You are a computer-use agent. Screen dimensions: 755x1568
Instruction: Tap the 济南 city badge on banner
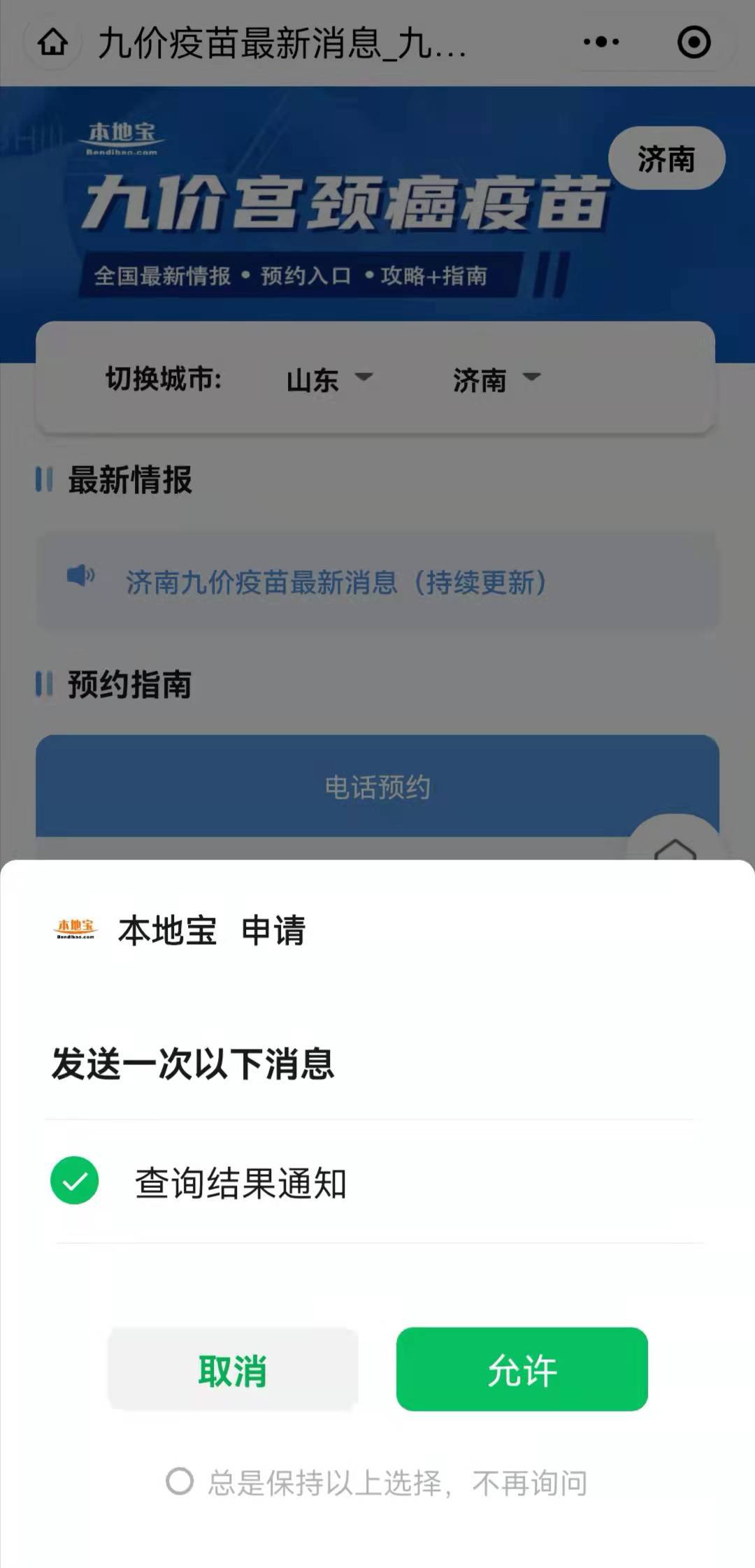coord(666,159)
